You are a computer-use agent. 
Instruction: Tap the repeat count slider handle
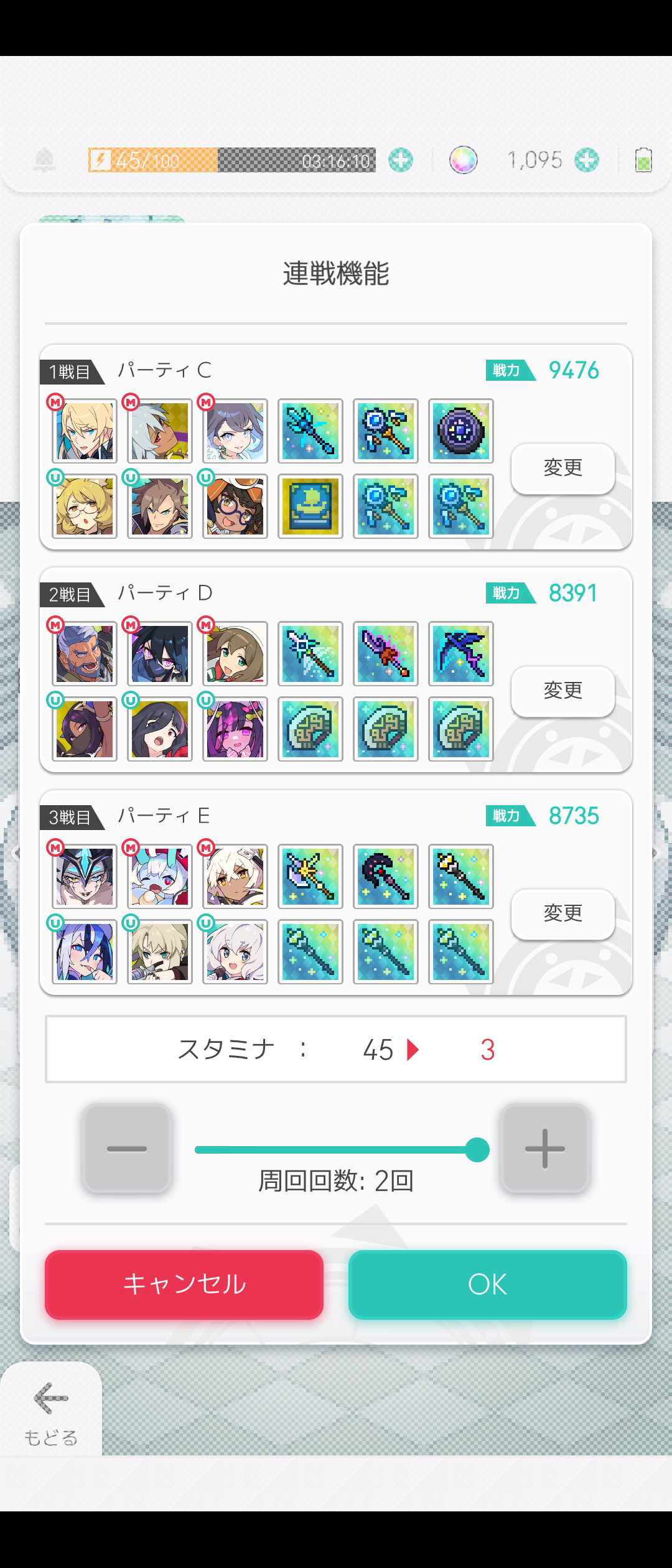(477, 1149)
